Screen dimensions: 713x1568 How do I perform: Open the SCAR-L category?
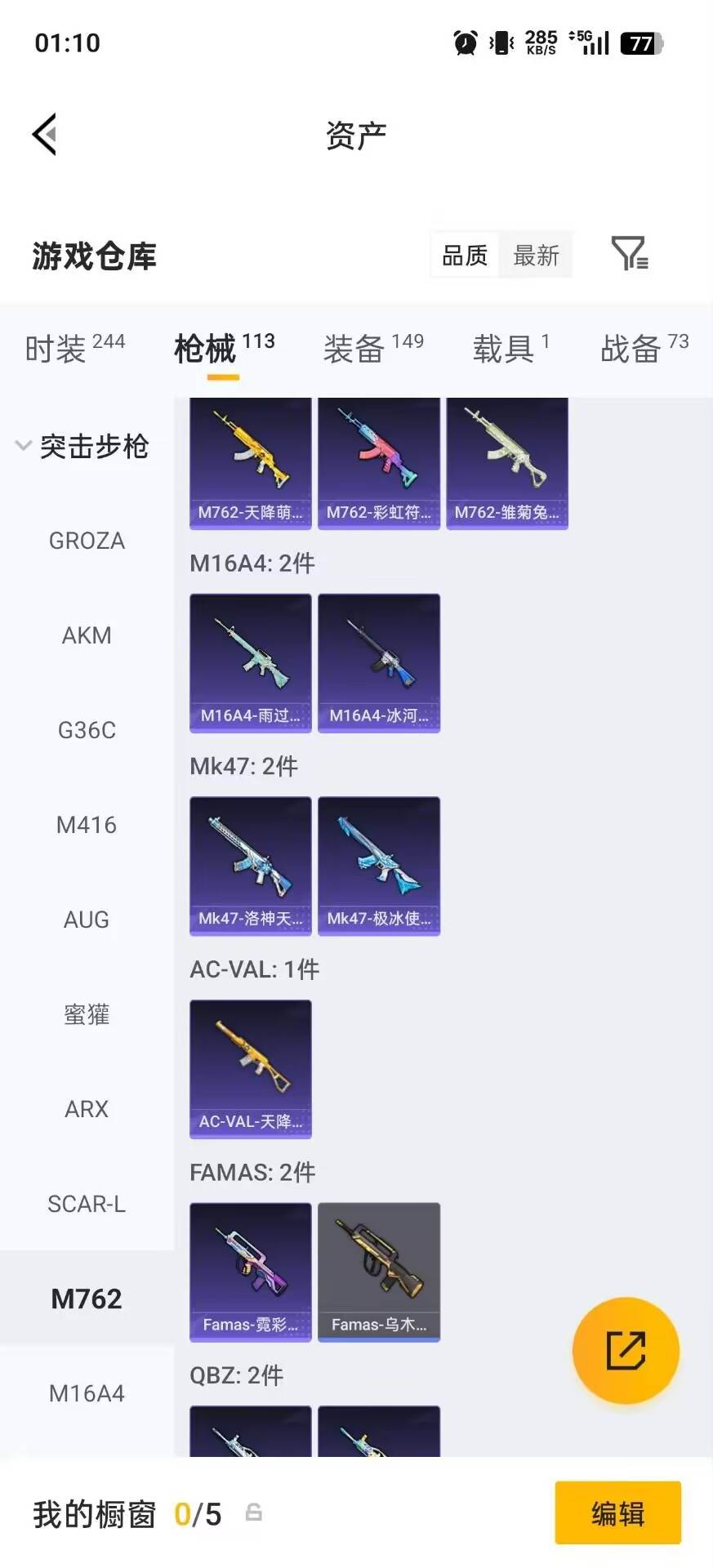coord(87,1203)
